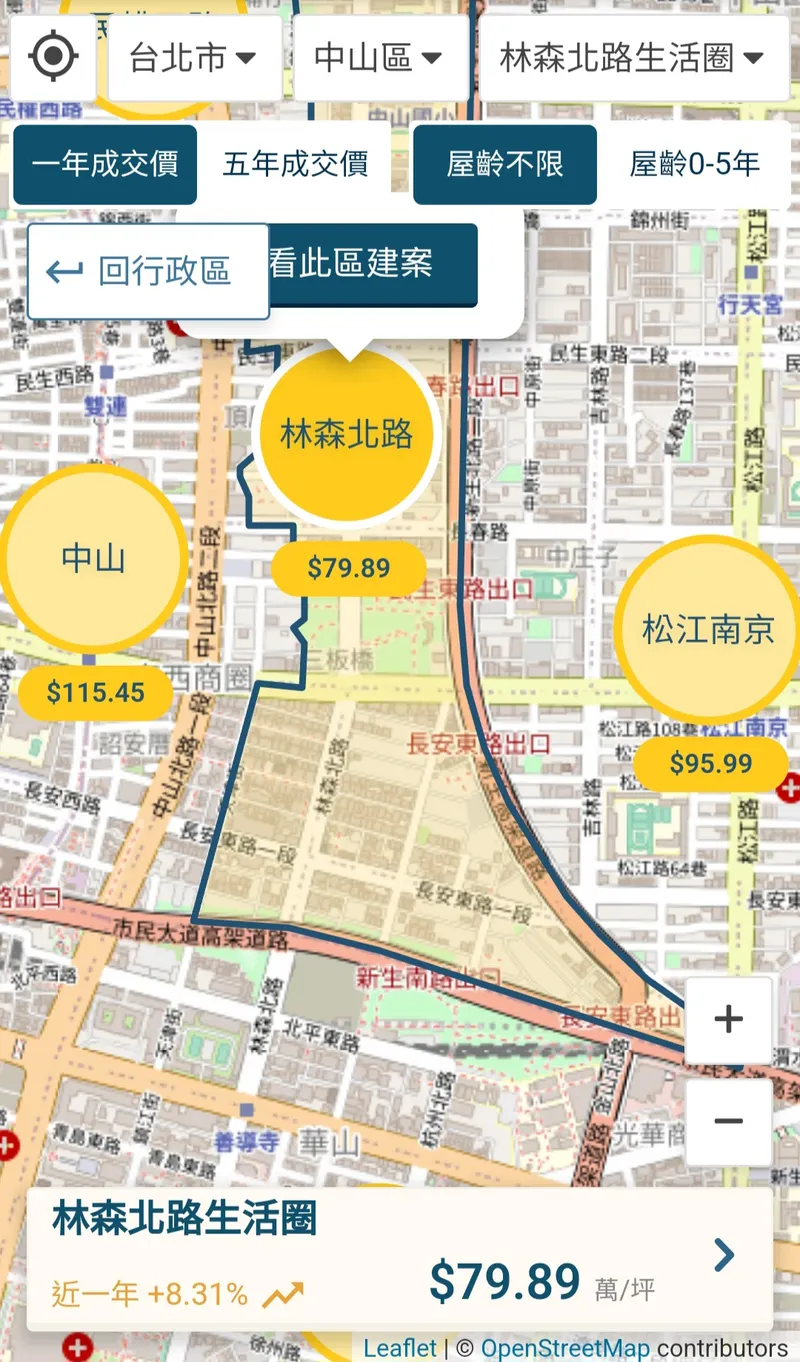Open the 中山區 district dropdown

click(380, 58)
